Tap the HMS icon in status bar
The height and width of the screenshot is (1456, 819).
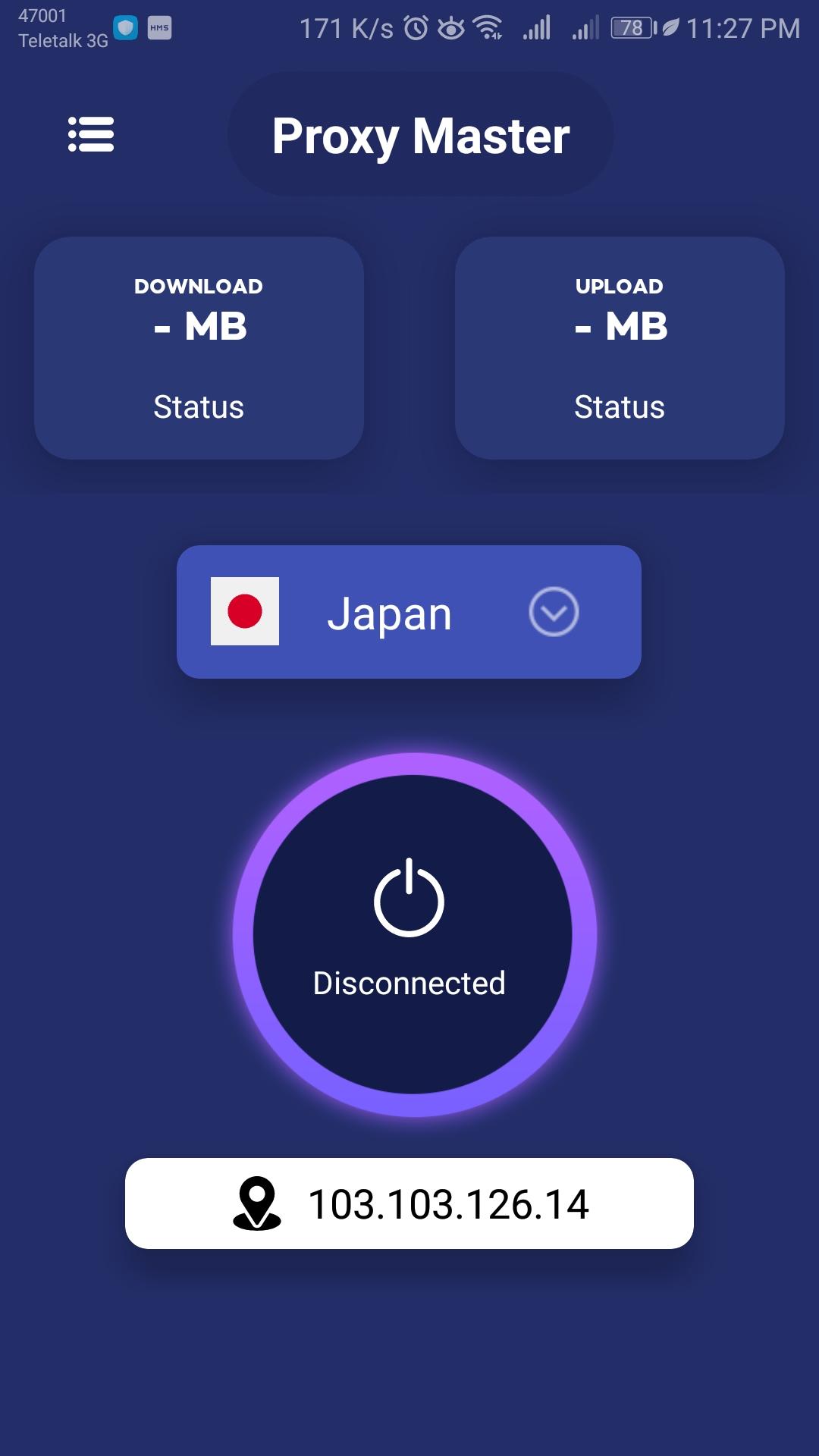coord(158,29)
